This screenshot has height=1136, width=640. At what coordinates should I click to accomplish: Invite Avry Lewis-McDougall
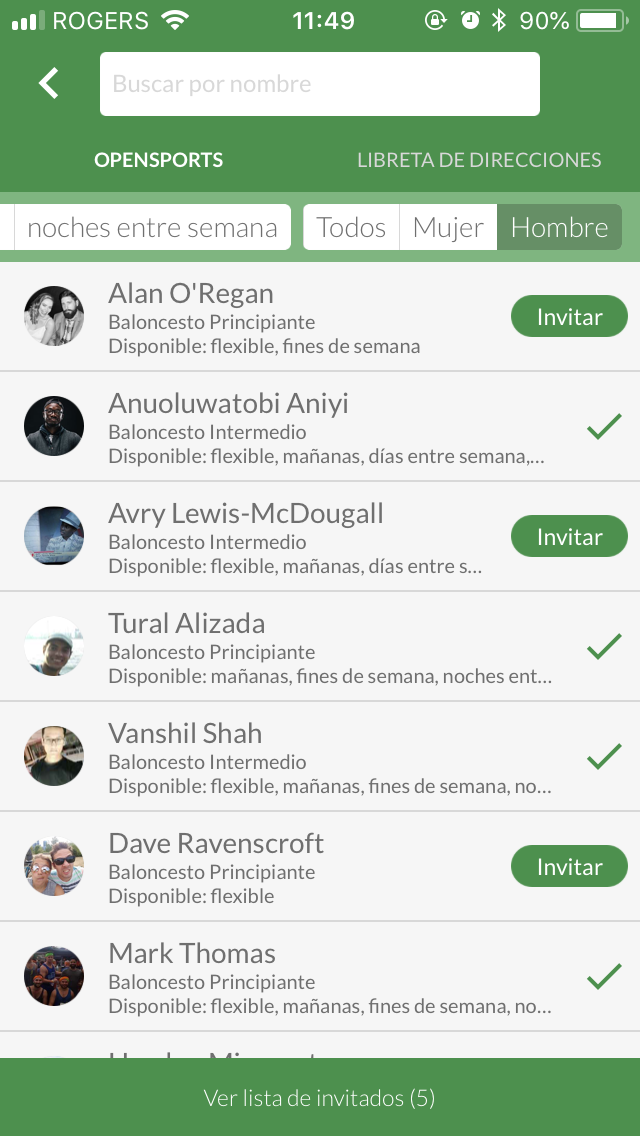click(569, 537)
